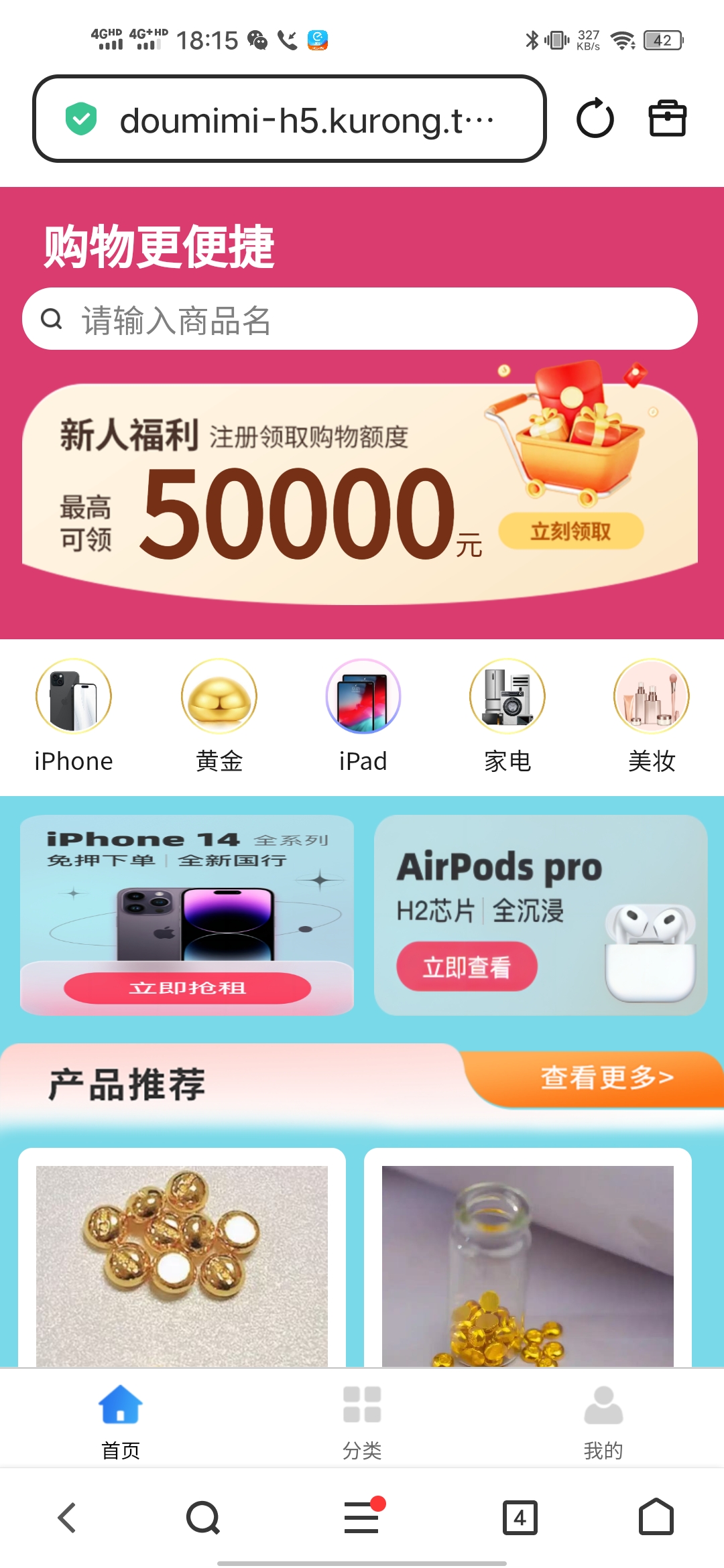
Task: Tap 立即抢租 on iPhone 14 banner
Action: click(x=188, y=988)
